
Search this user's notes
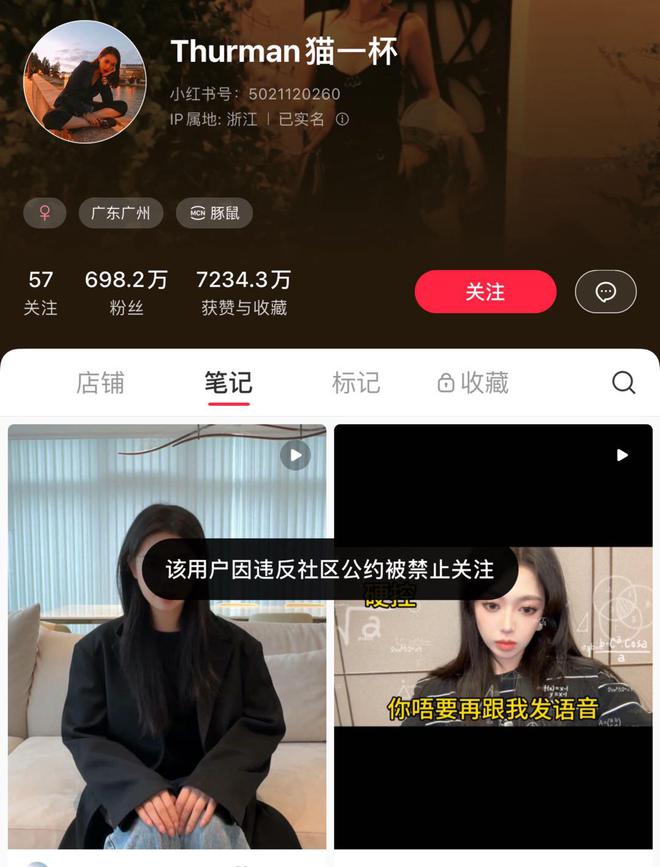tap(623, 383)
